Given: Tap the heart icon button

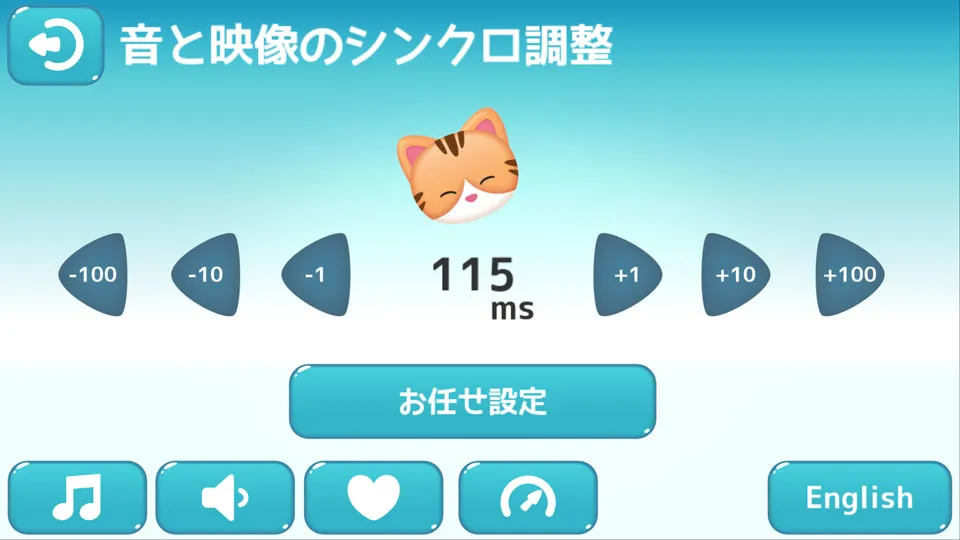Looking at the screenshot, I should tap(373, 497).
